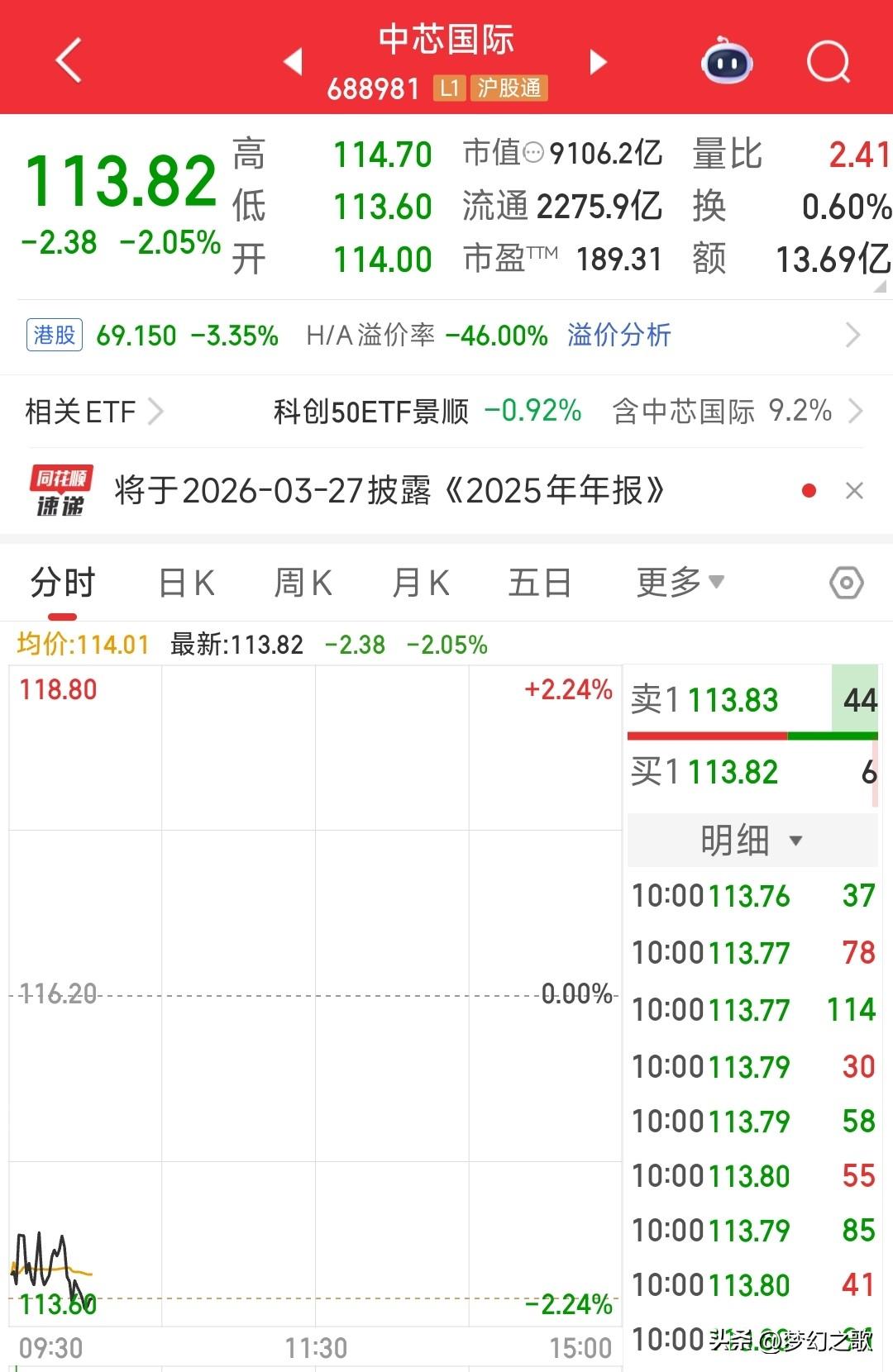Image resolution: width=893 pixels, height=1372 pixels.
Task: Dismiss the annual report banner with X
Action: point(854,490)
